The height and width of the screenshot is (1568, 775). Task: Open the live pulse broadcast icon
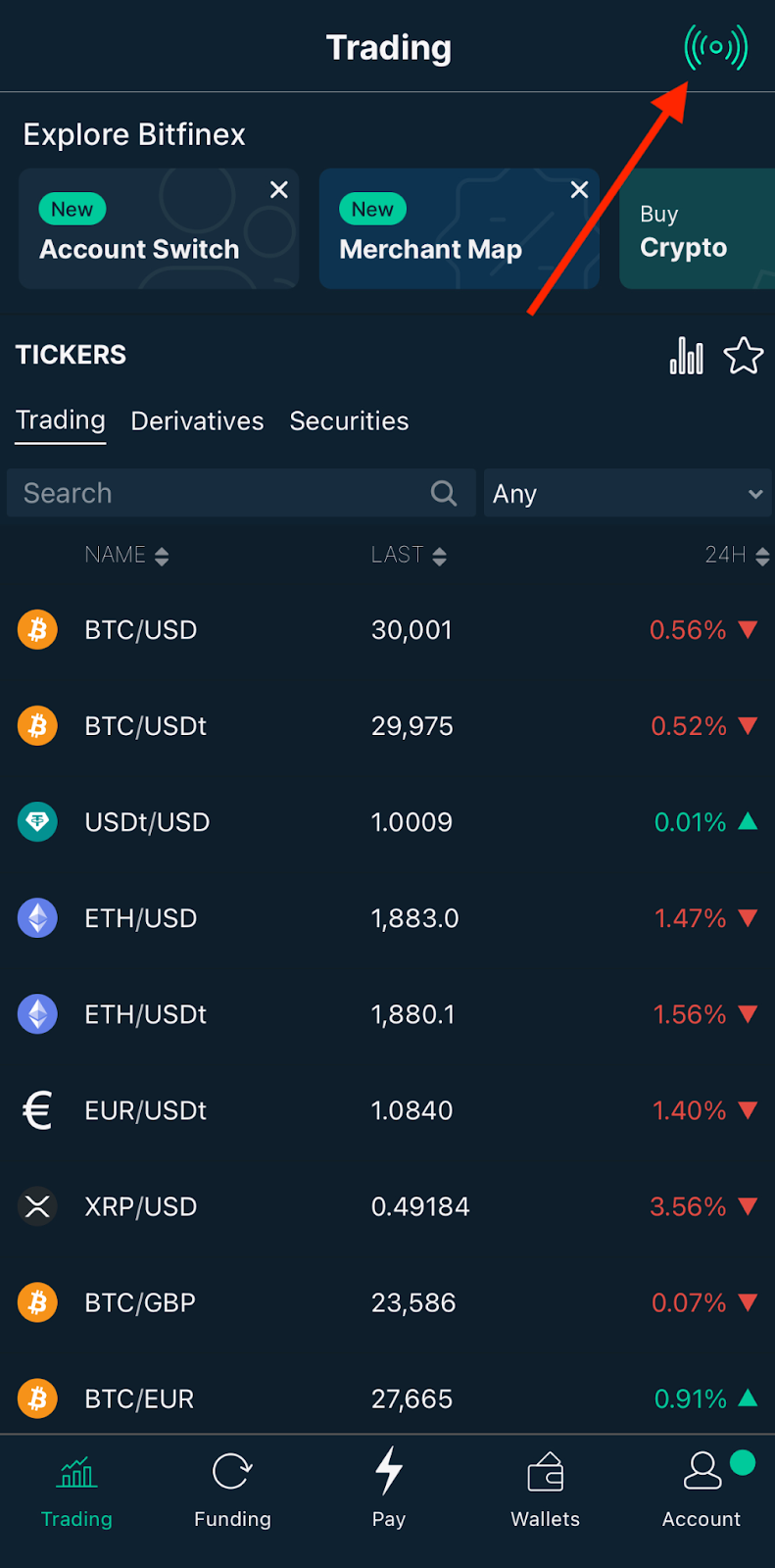[715, 47]
